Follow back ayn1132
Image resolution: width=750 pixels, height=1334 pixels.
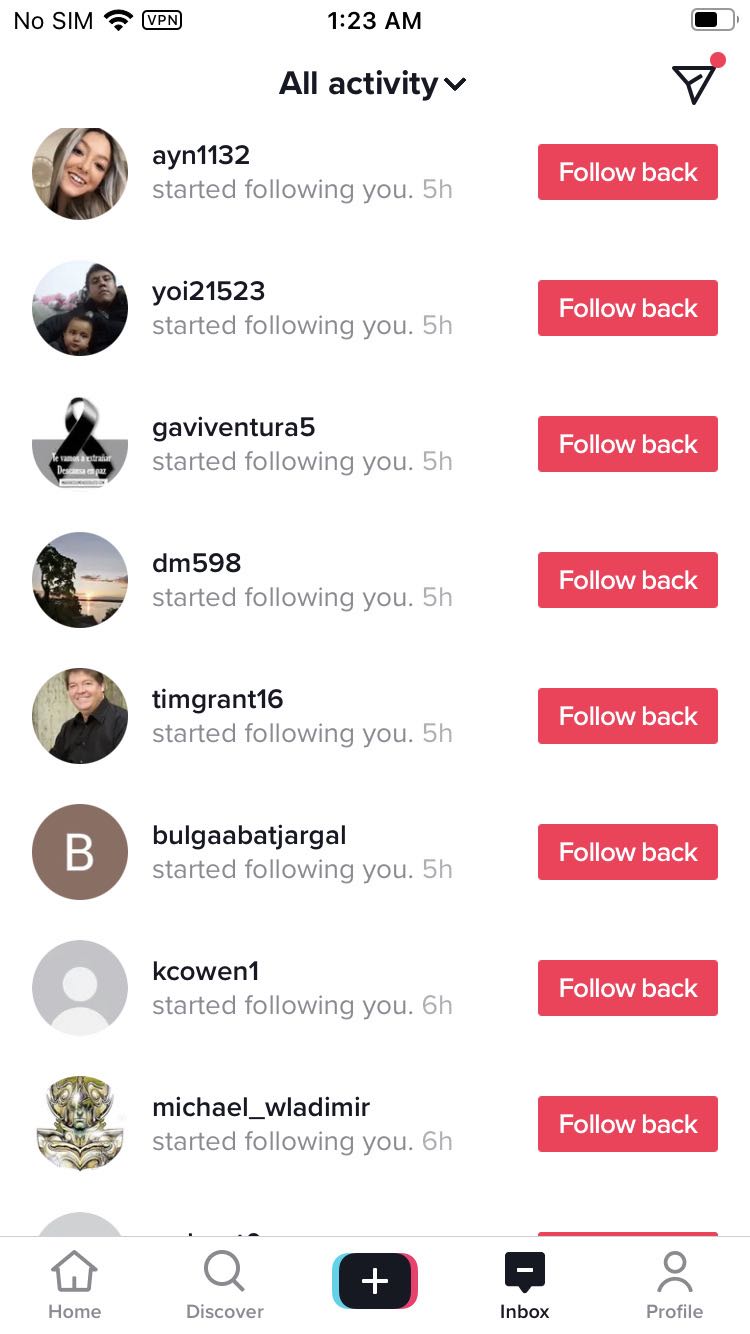click(627, 172)
